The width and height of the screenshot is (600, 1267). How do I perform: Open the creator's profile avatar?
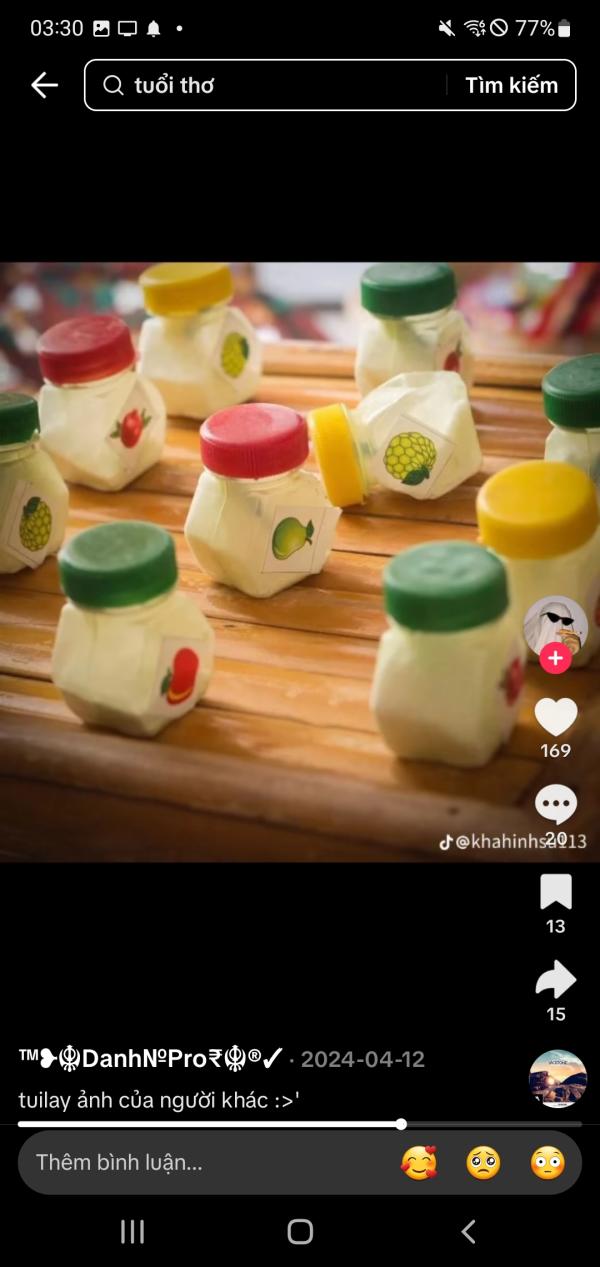(x=555, y=625)
